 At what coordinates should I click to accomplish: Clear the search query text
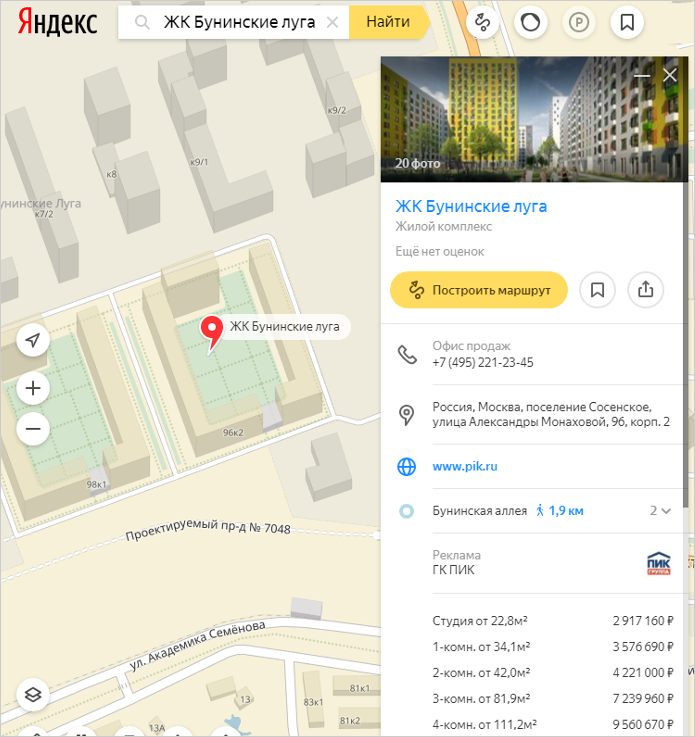tap(332, 22)
